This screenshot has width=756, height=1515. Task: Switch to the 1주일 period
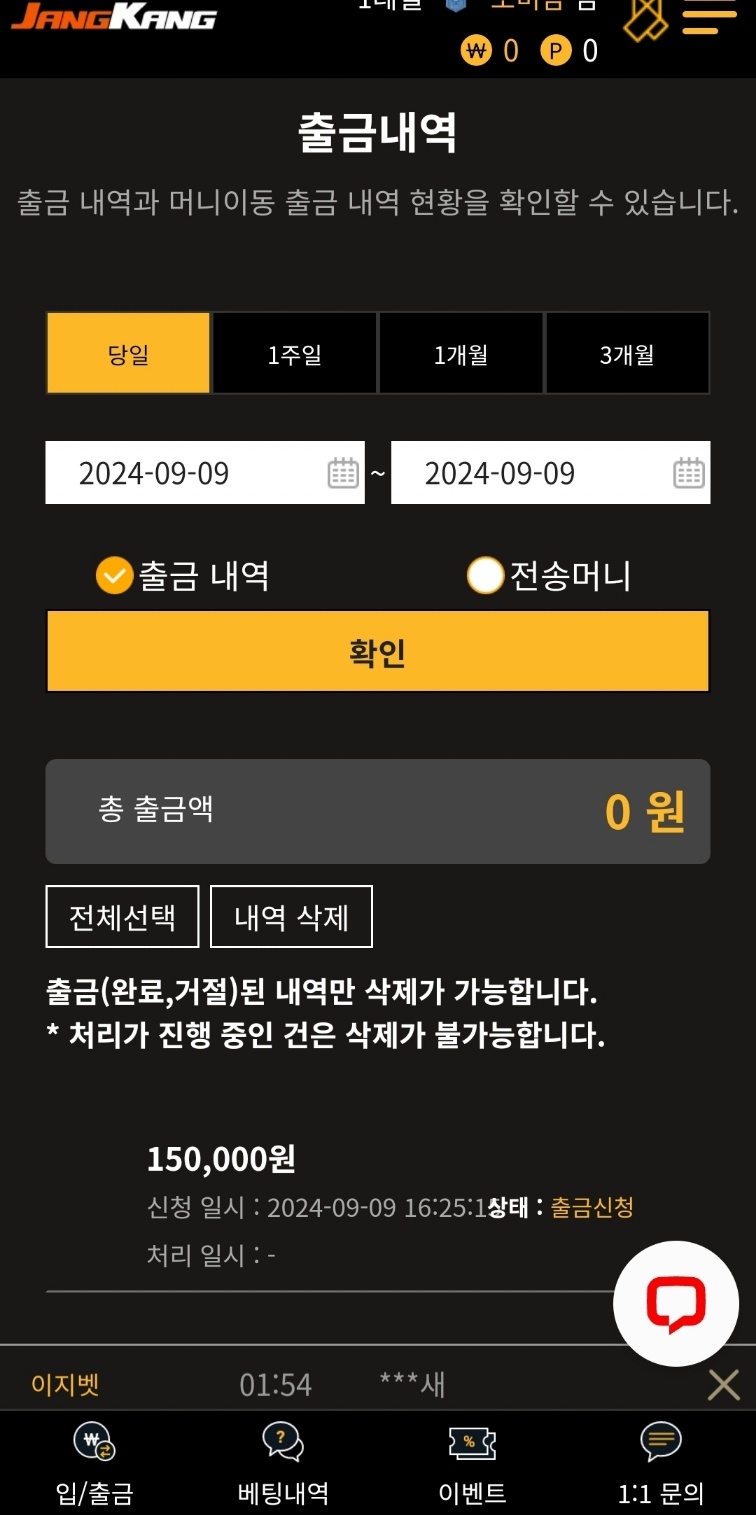295,353
